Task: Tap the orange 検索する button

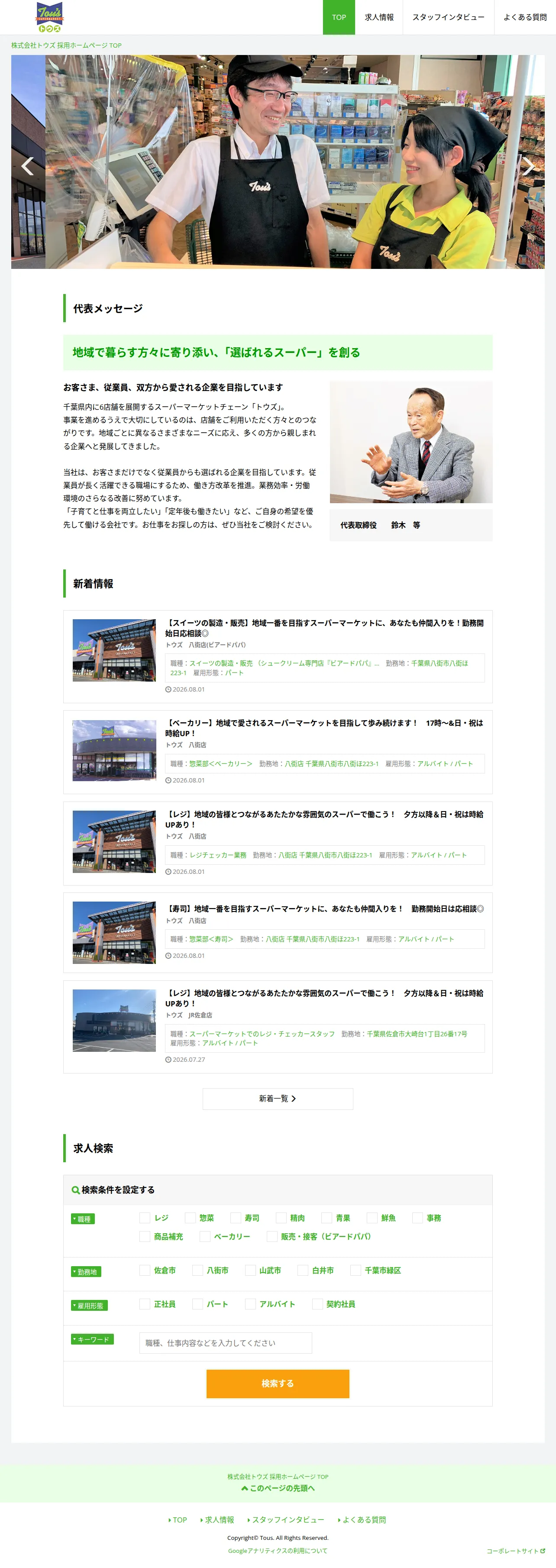Action: coord(278,1384)
